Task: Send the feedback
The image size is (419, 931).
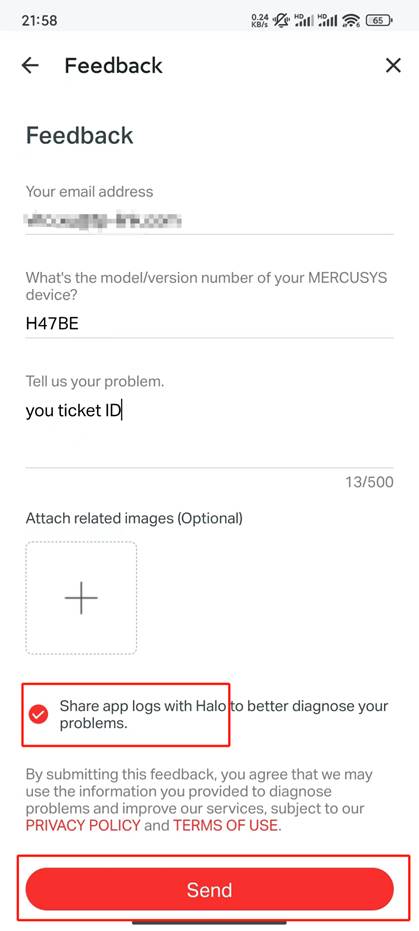Action: [210, 889]
